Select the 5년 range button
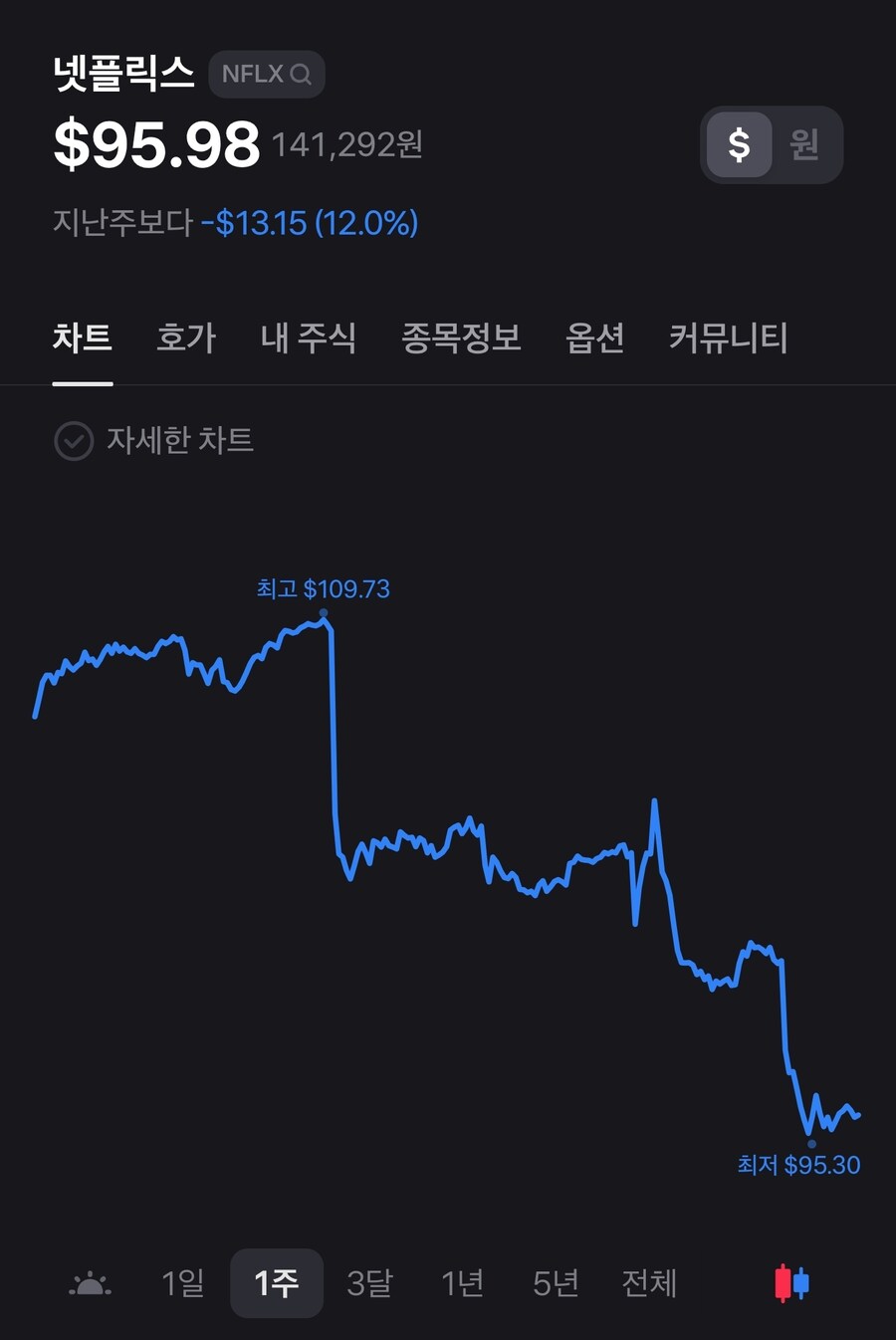This screenshot has width=896, height=1340. 556,1283
